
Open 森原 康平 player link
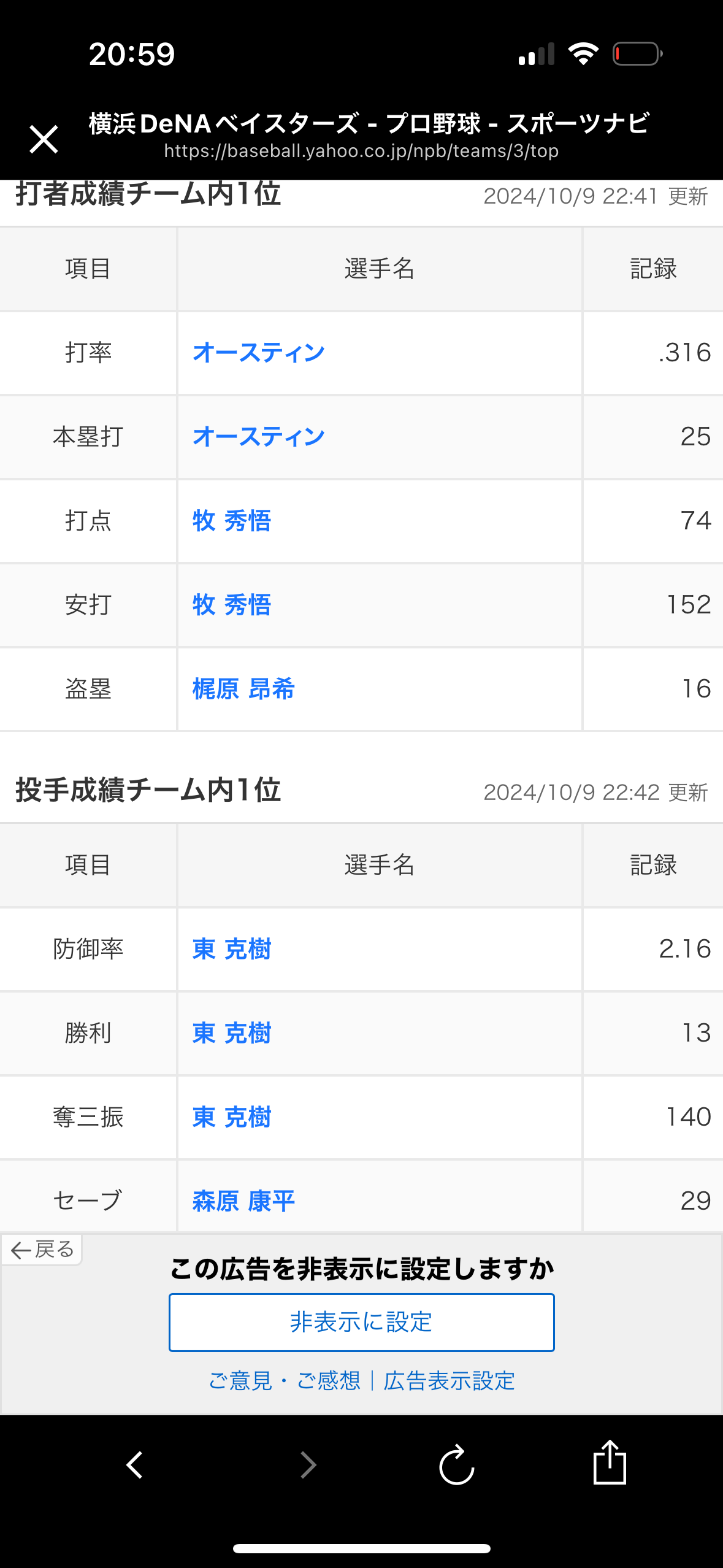[243, 1201]
